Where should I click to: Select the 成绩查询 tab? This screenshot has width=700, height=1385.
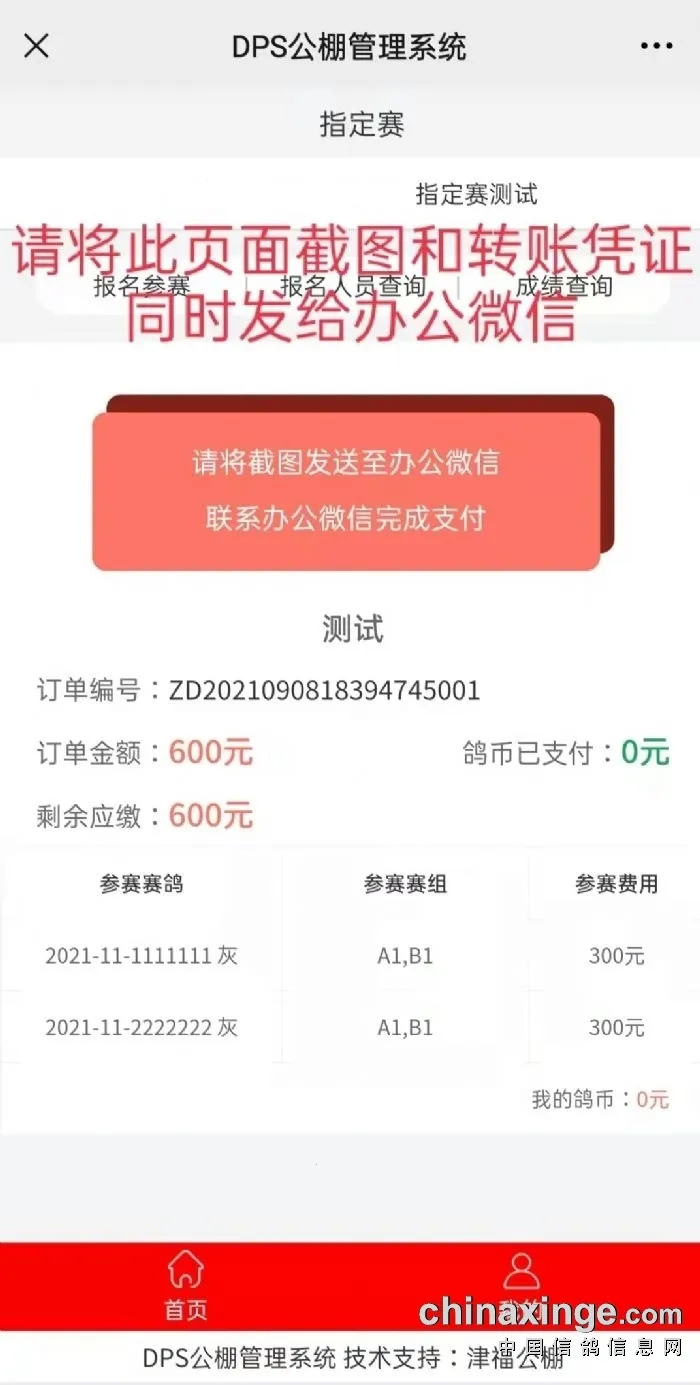pyautogui.click(x=563, y=286)
